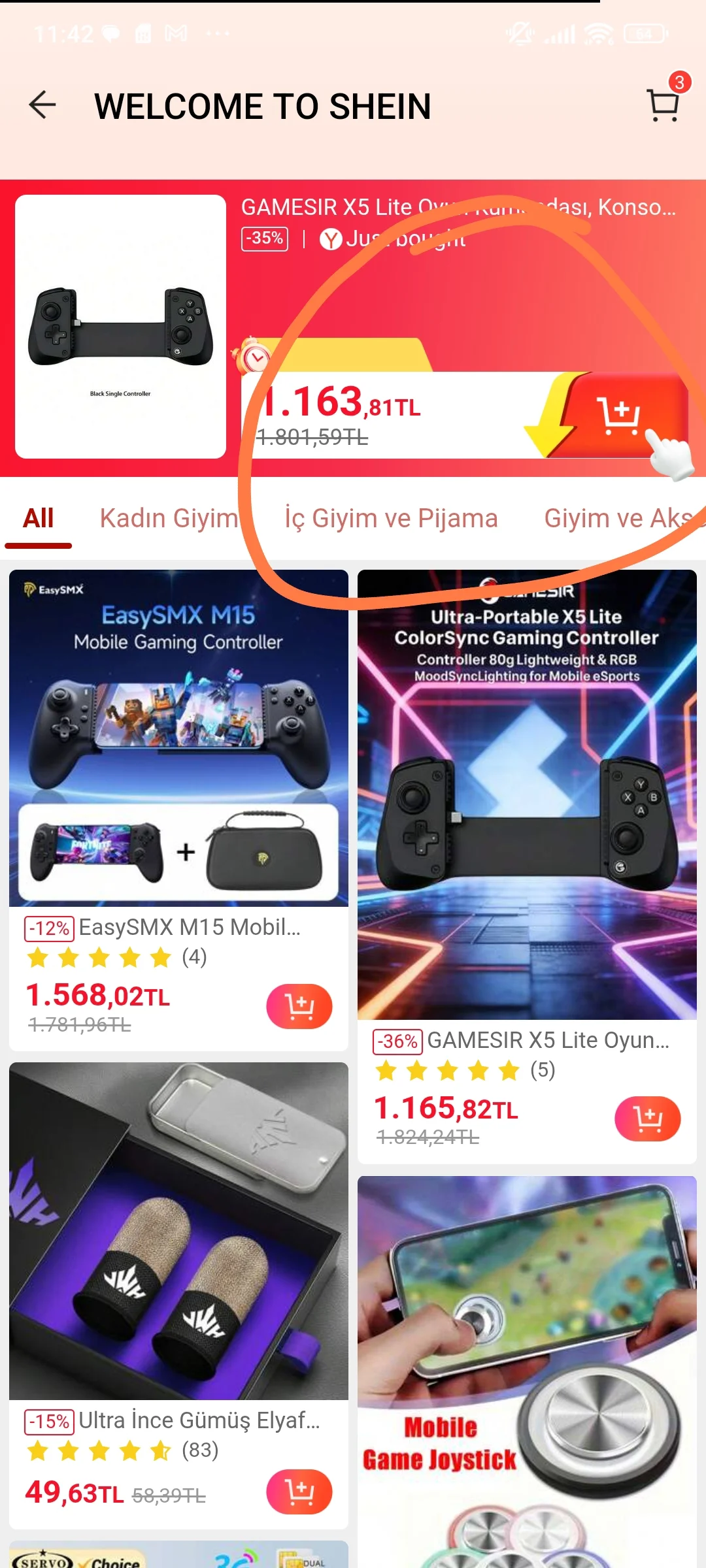
Task: Go back from Welcome to SHEIN
Action: (42, 105)
